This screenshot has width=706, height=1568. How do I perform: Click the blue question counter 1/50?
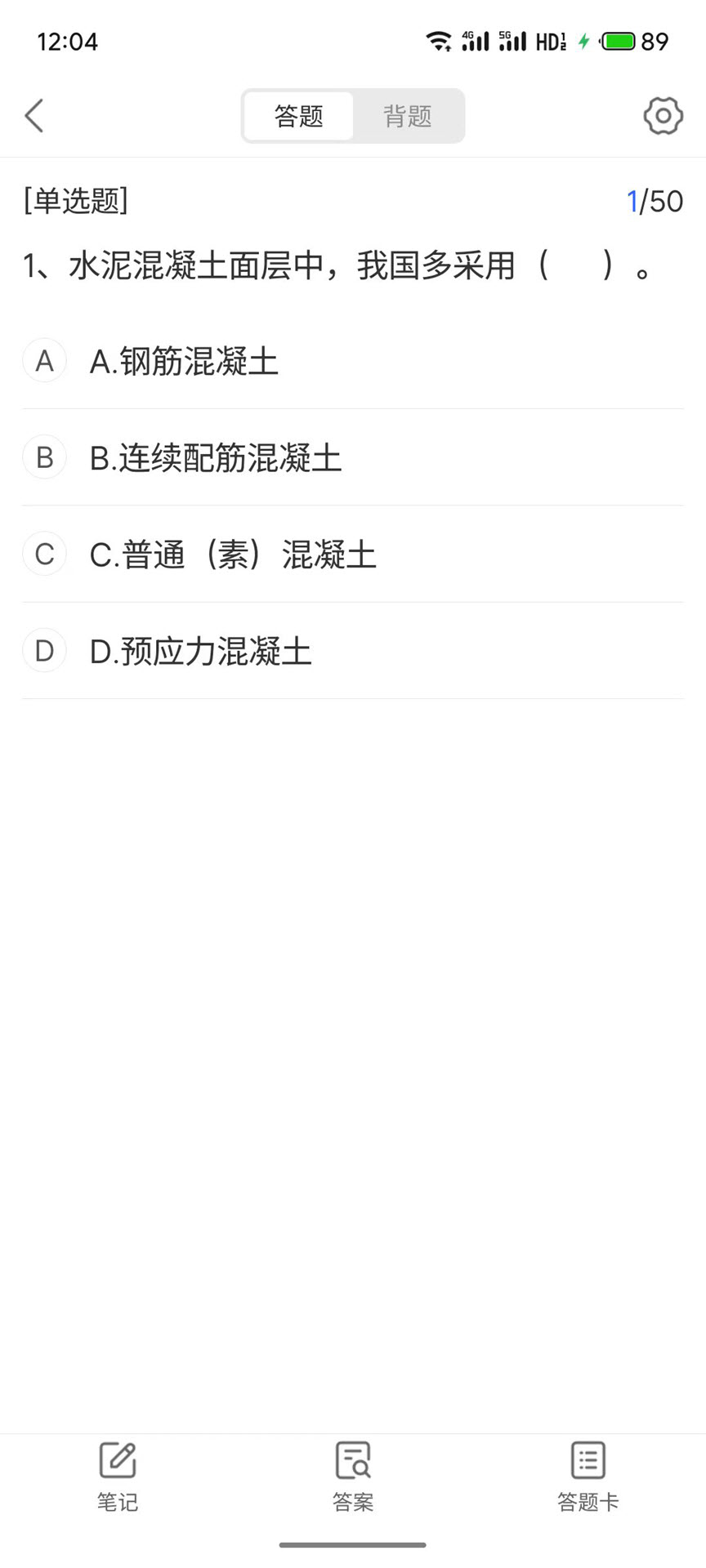pos(655,201)
